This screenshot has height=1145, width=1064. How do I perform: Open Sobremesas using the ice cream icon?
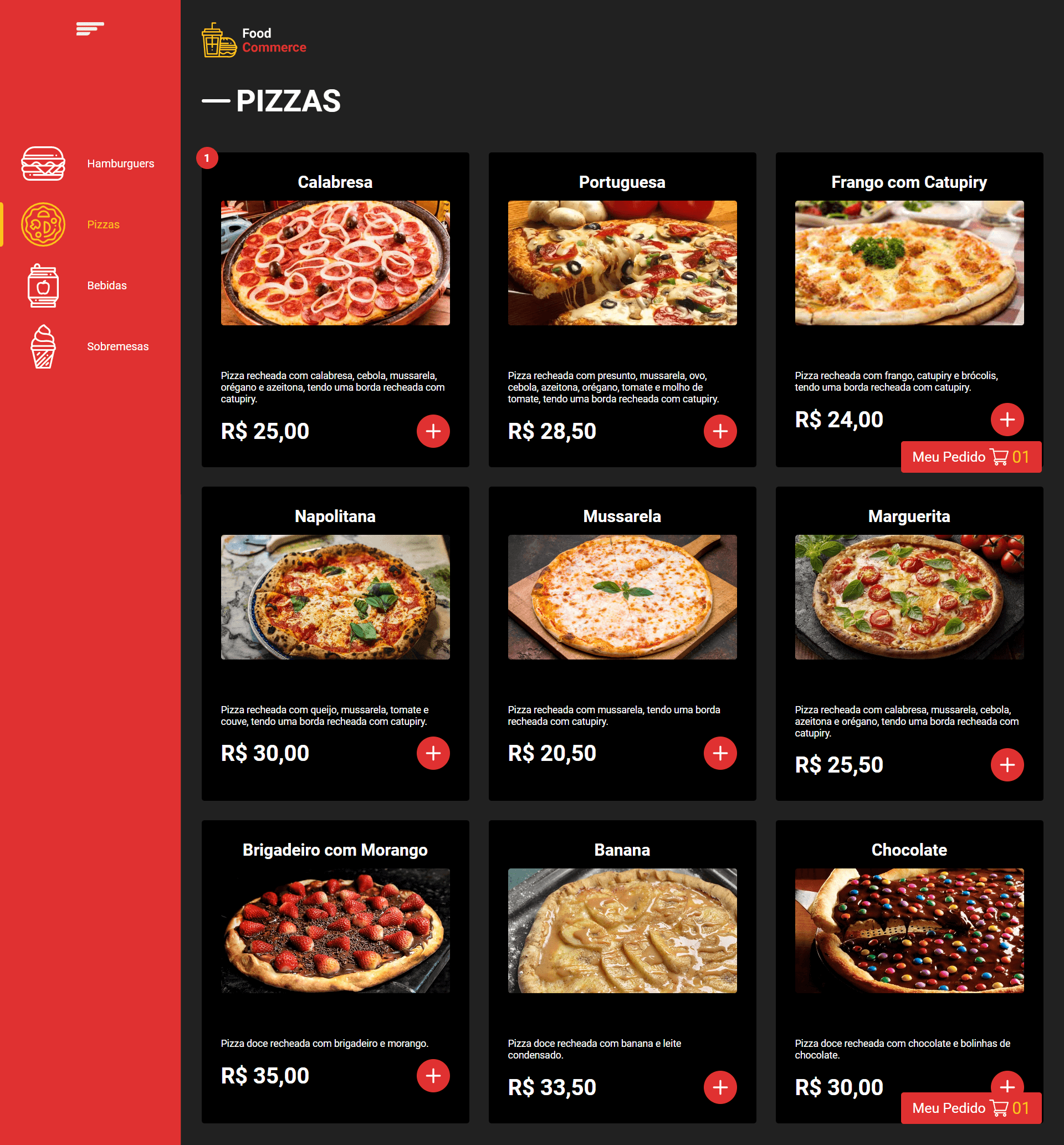(x=43, y=346)
